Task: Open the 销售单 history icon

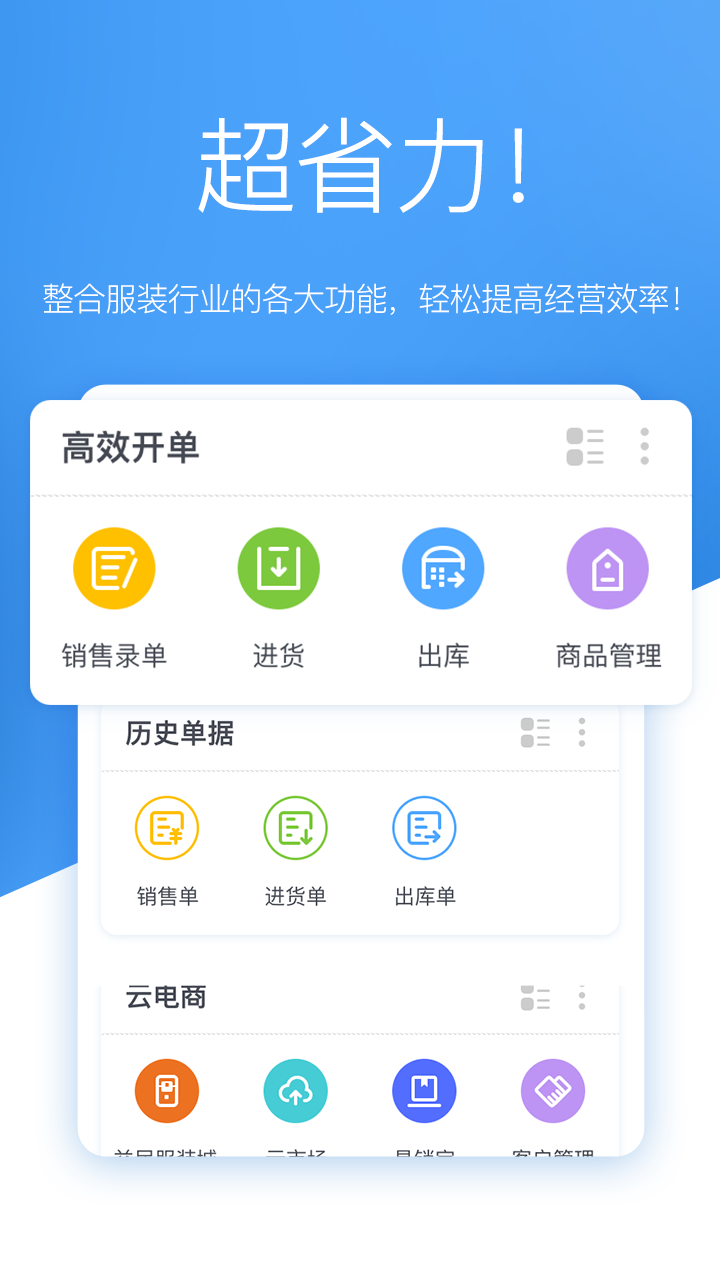Action: tap(167, 828)
